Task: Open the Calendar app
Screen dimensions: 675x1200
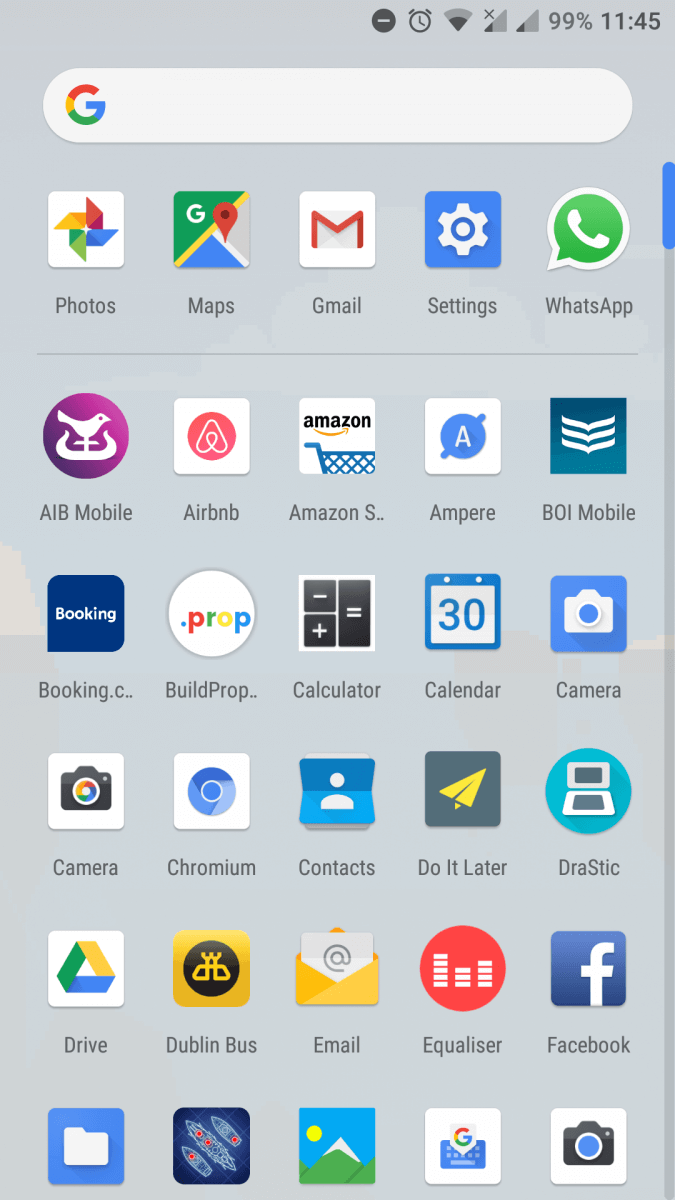Action: [462, 613]
